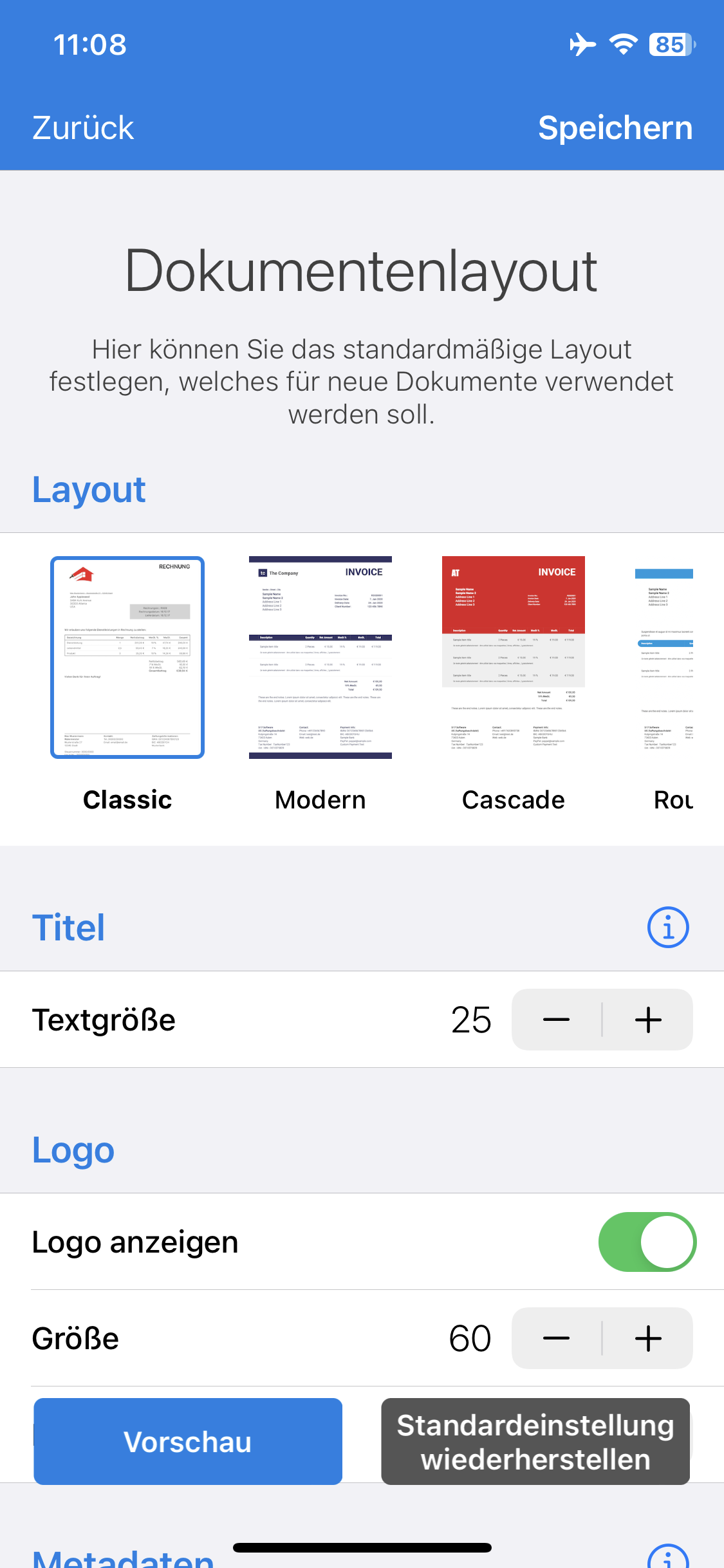The image size is (724, 1568).
Task: Increase the Textgröße value
Action: coord(648,1020)
